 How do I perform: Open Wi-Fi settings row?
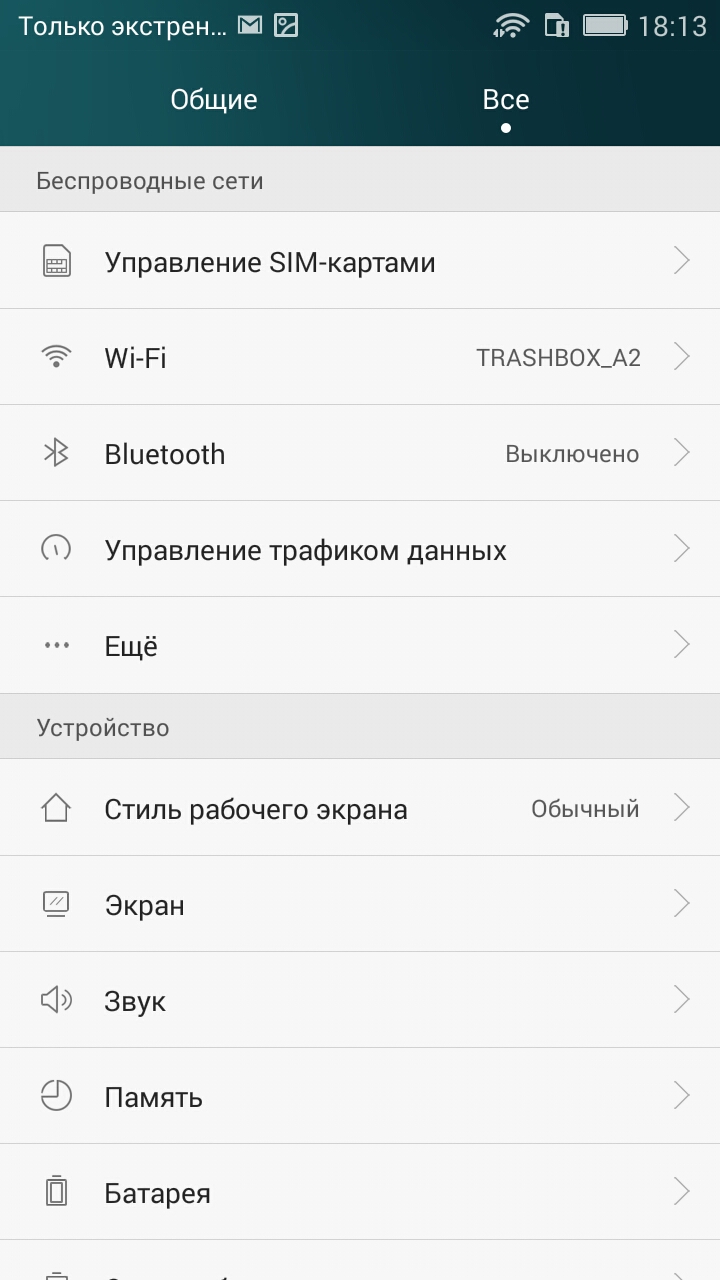(360, 357)
